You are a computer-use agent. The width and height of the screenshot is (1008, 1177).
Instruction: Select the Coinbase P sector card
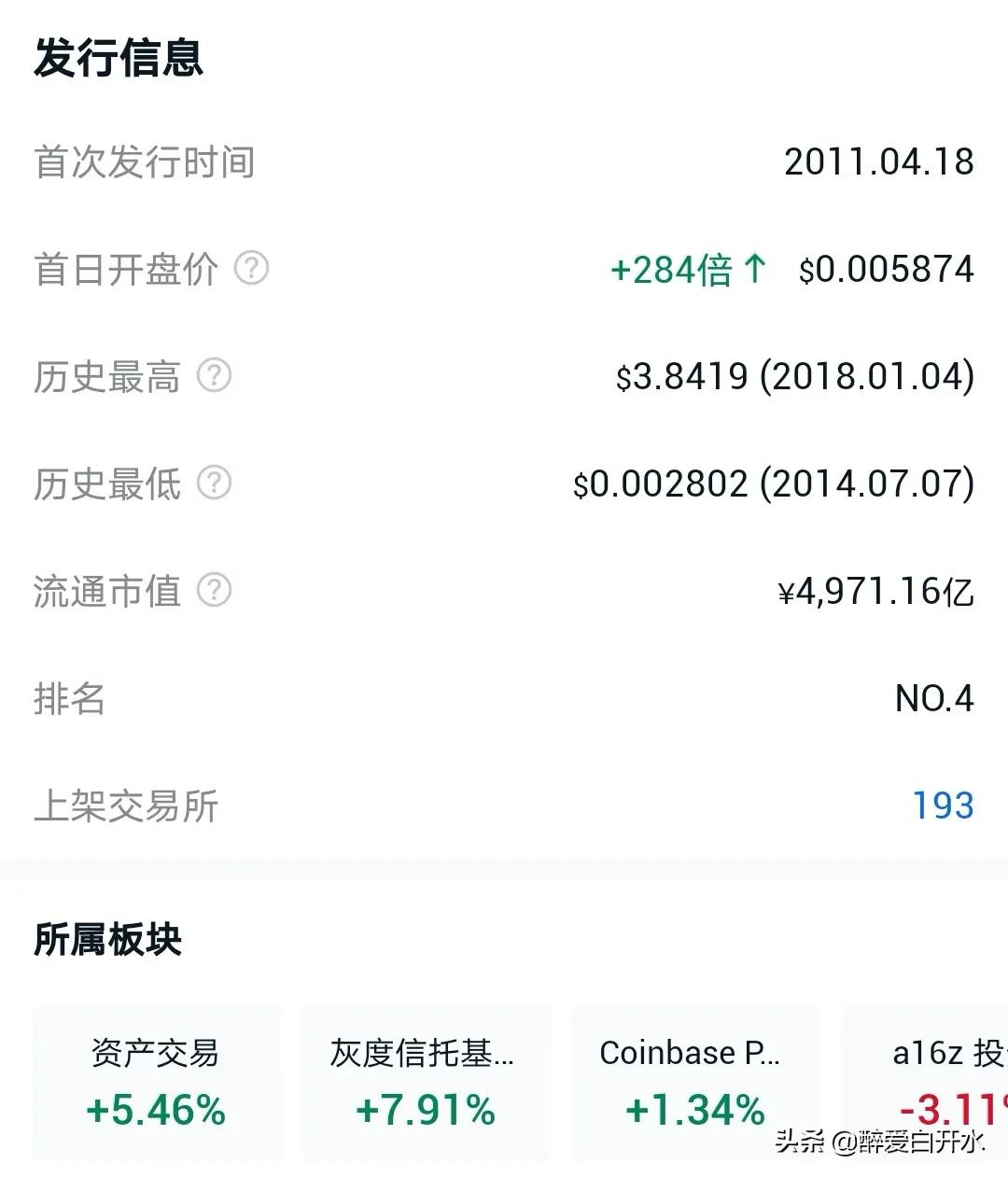694,1083
